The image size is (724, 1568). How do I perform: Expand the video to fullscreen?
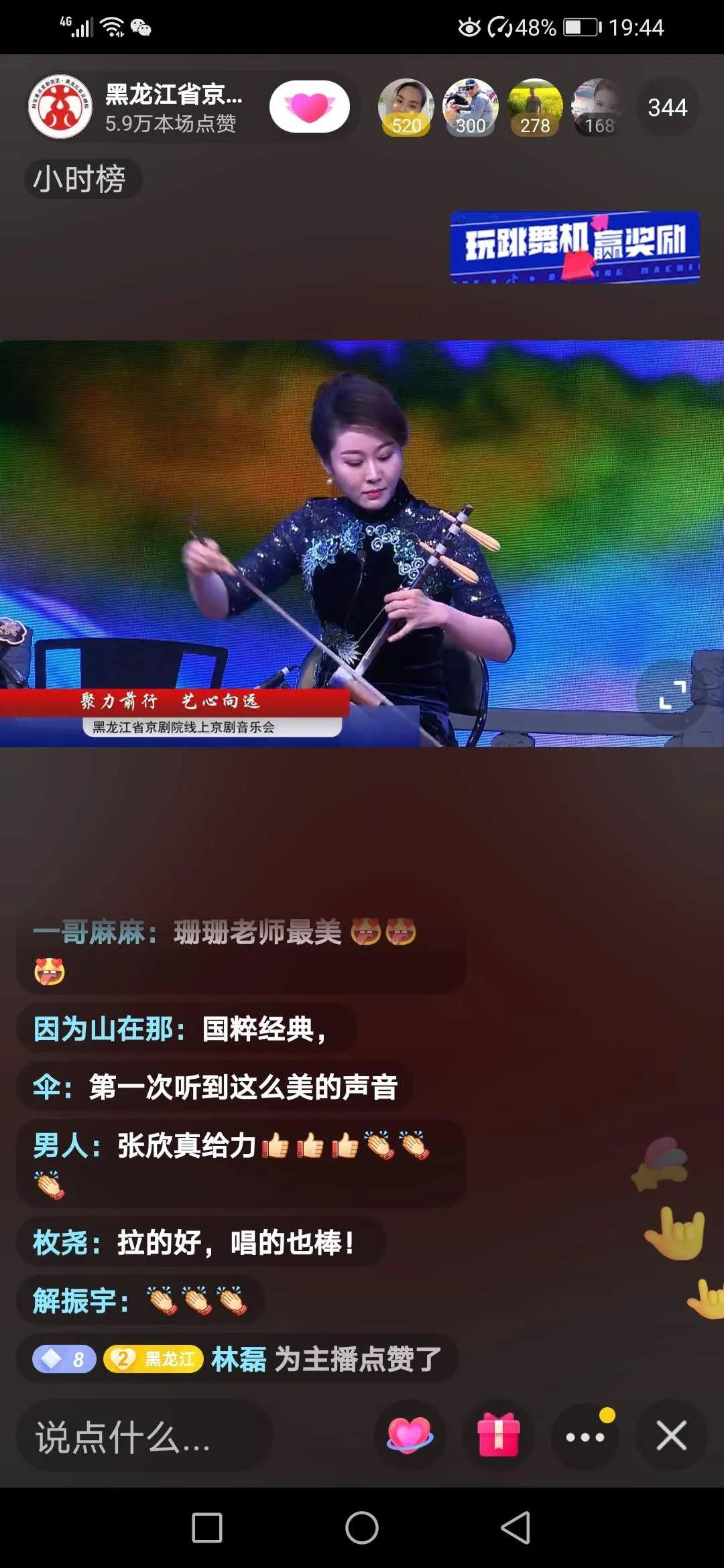pyautogui.click(x=672, y=695)
